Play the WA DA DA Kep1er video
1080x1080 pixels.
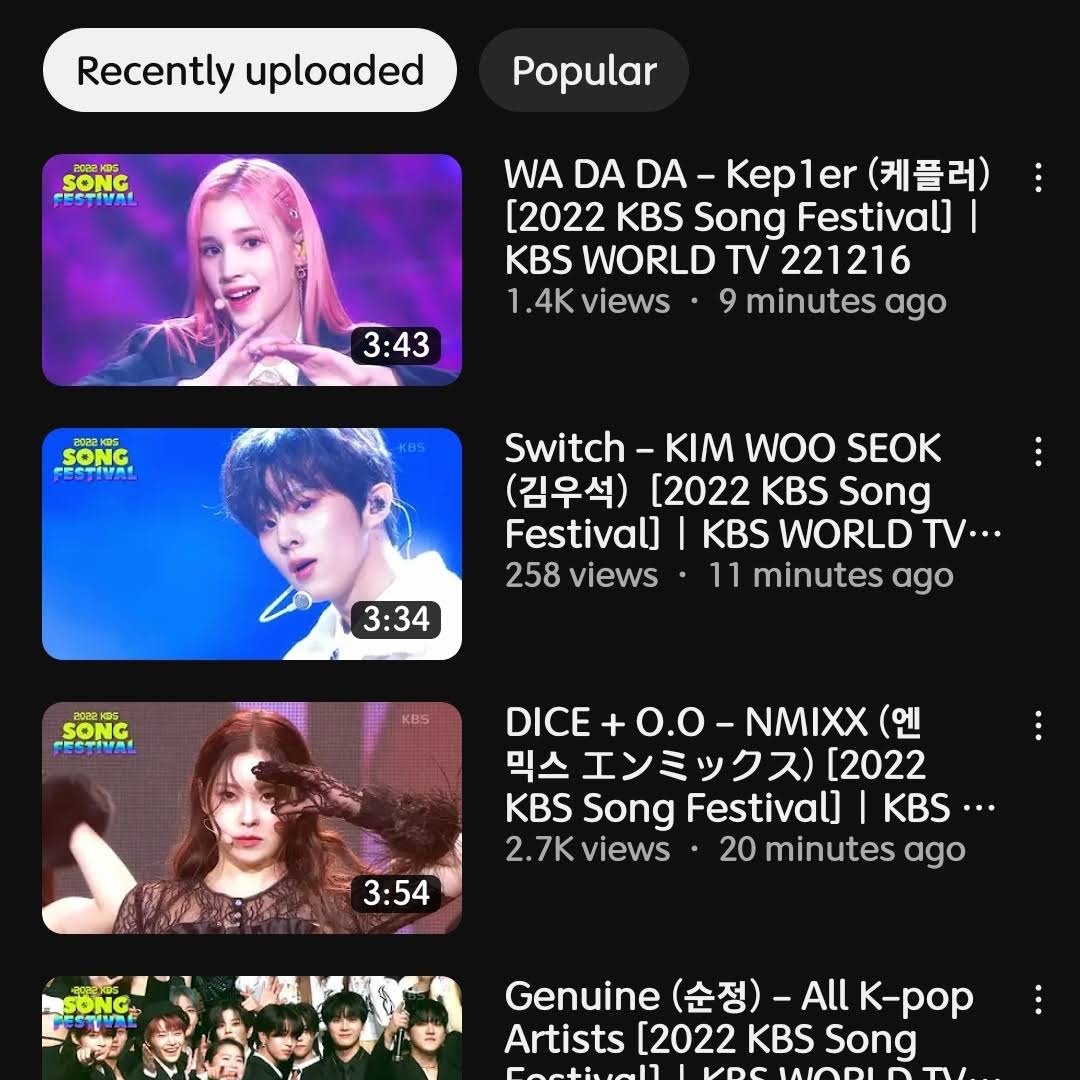(252, 270)
